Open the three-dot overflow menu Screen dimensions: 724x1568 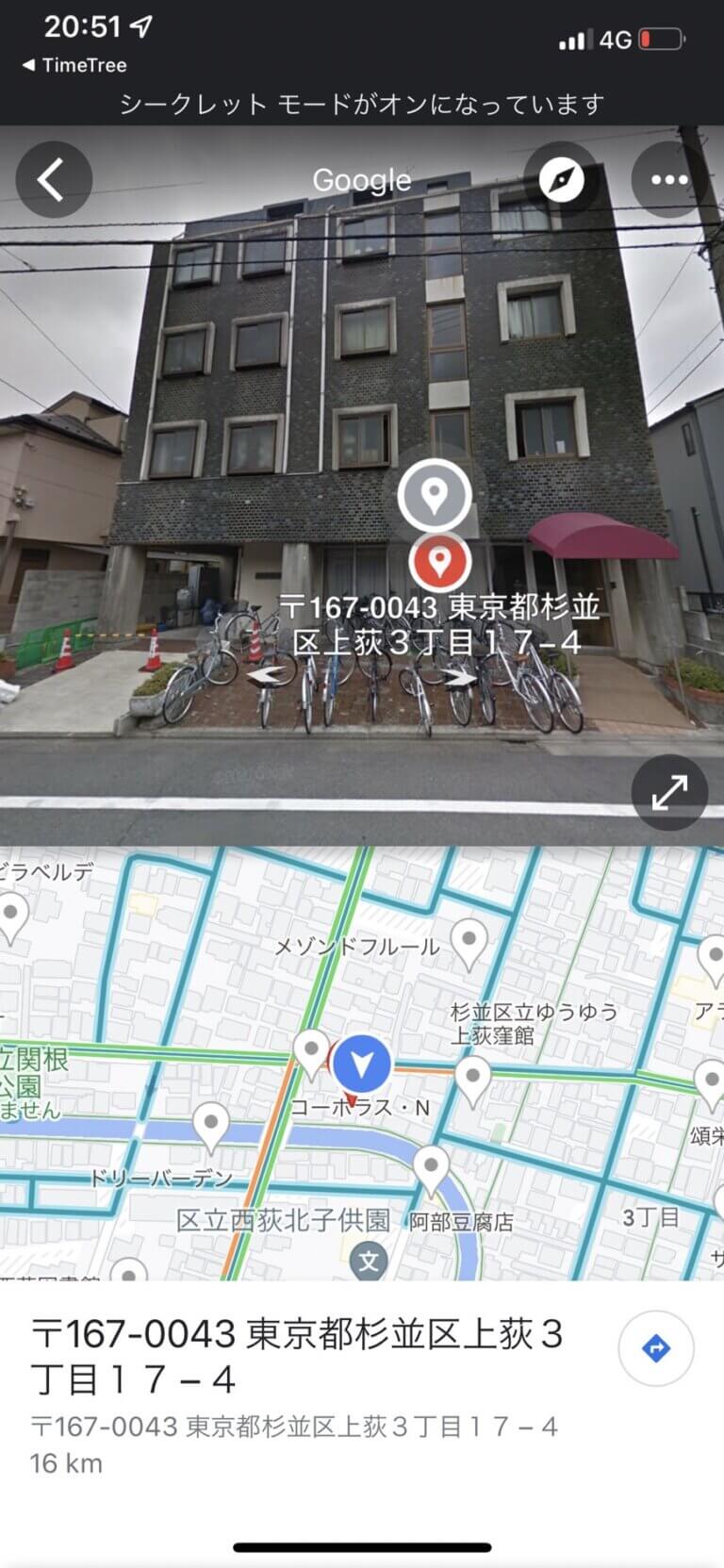(x=669, y=179)
